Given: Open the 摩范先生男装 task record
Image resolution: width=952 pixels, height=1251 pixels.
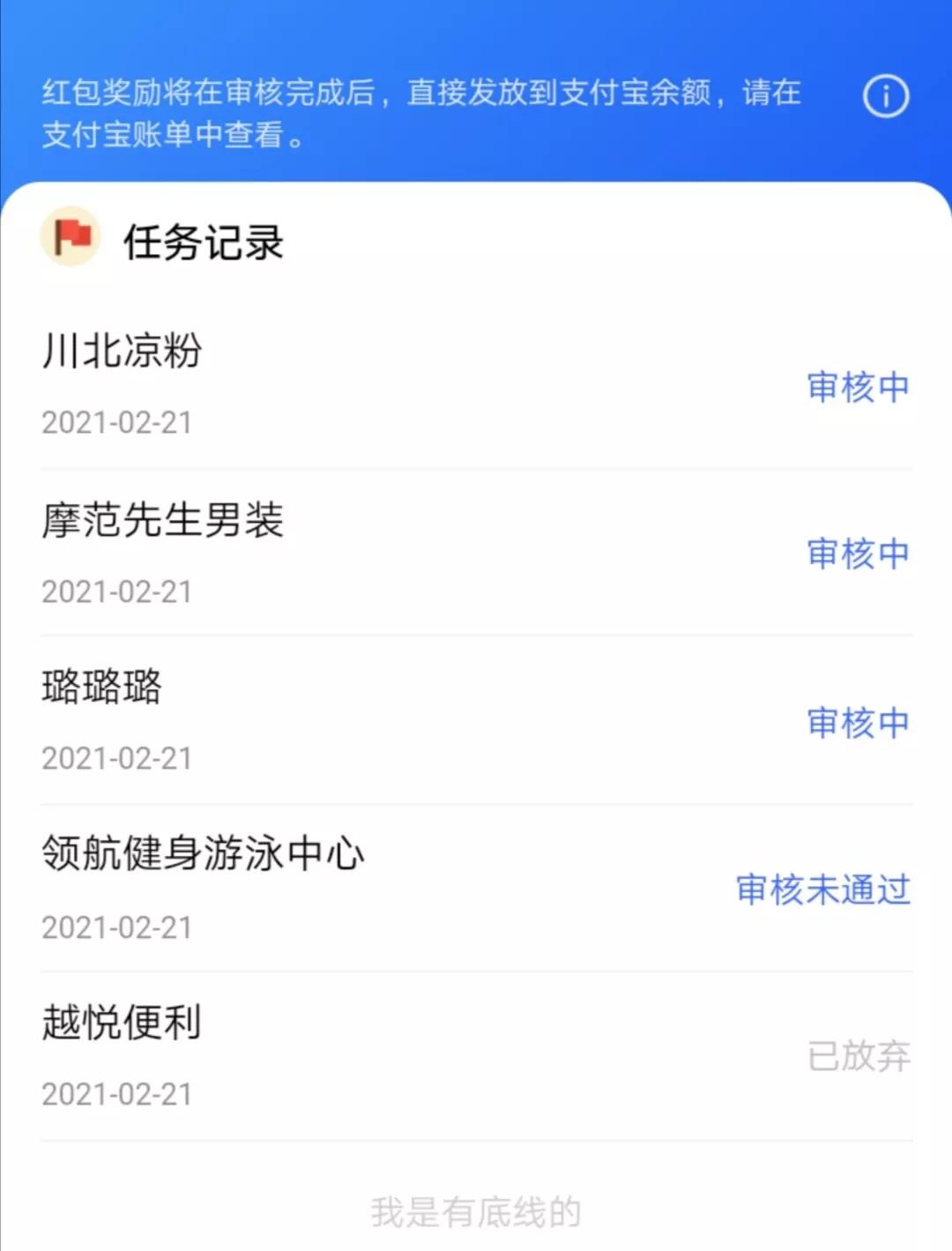Looking at the screenshot, I should 476,553.
